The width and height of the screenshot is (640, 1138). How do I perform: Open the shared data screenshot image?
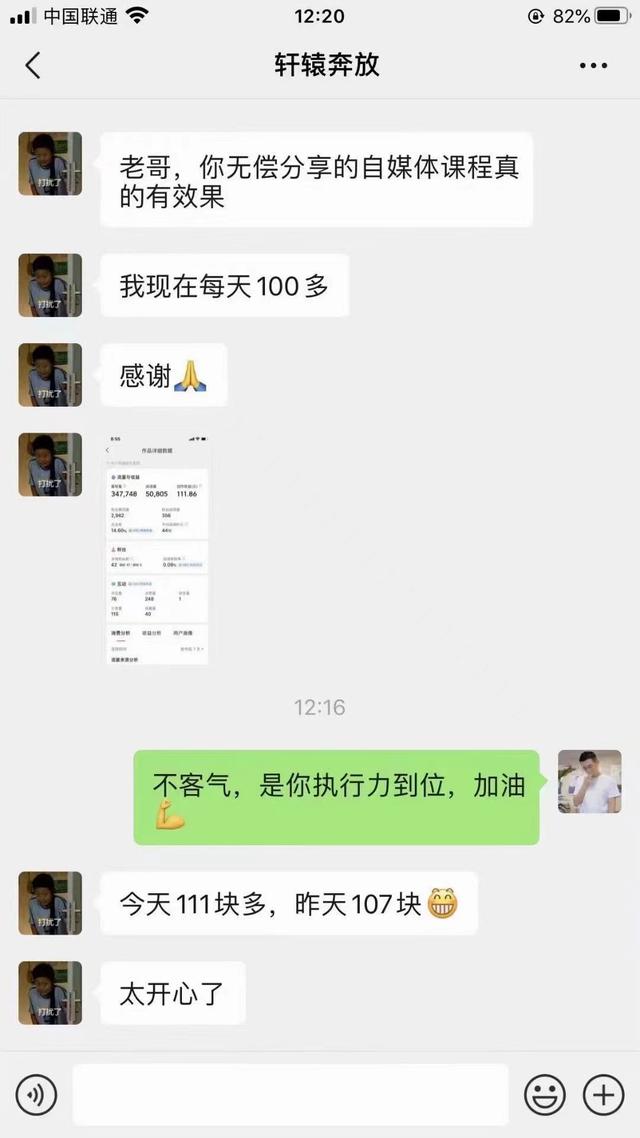click(157, 550)
